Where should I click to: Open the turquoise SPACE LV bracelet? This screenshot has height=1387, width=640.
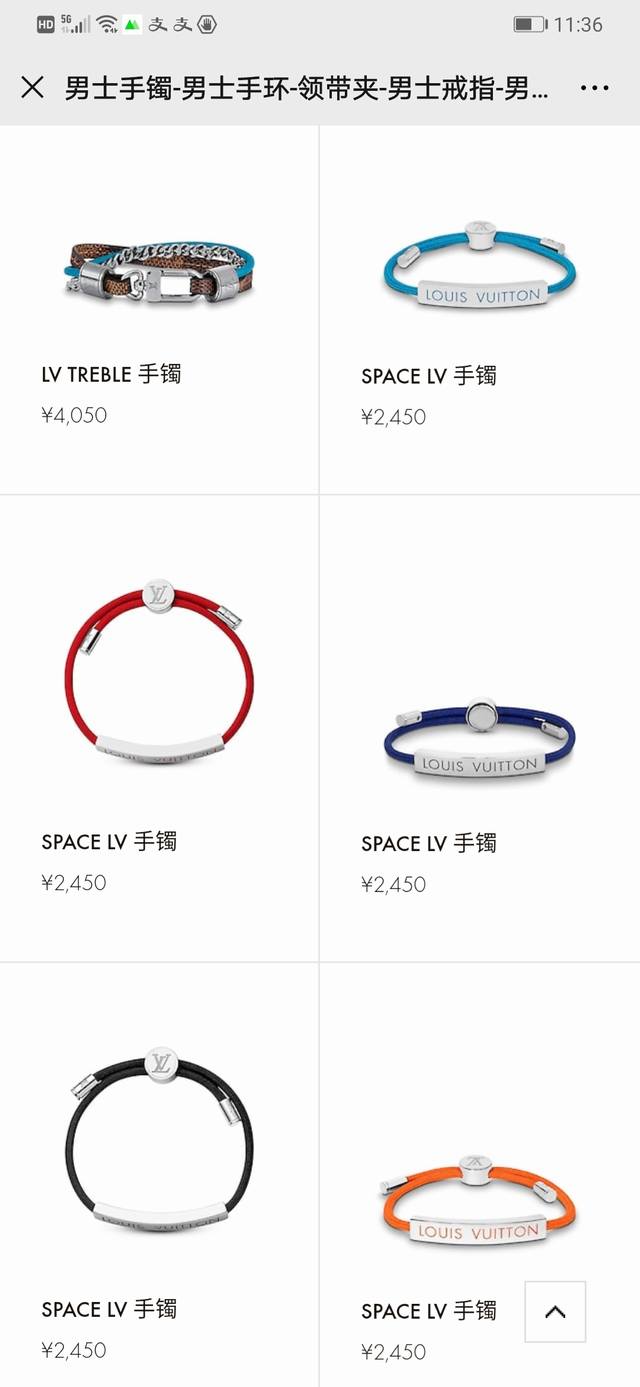coord(478,270)
